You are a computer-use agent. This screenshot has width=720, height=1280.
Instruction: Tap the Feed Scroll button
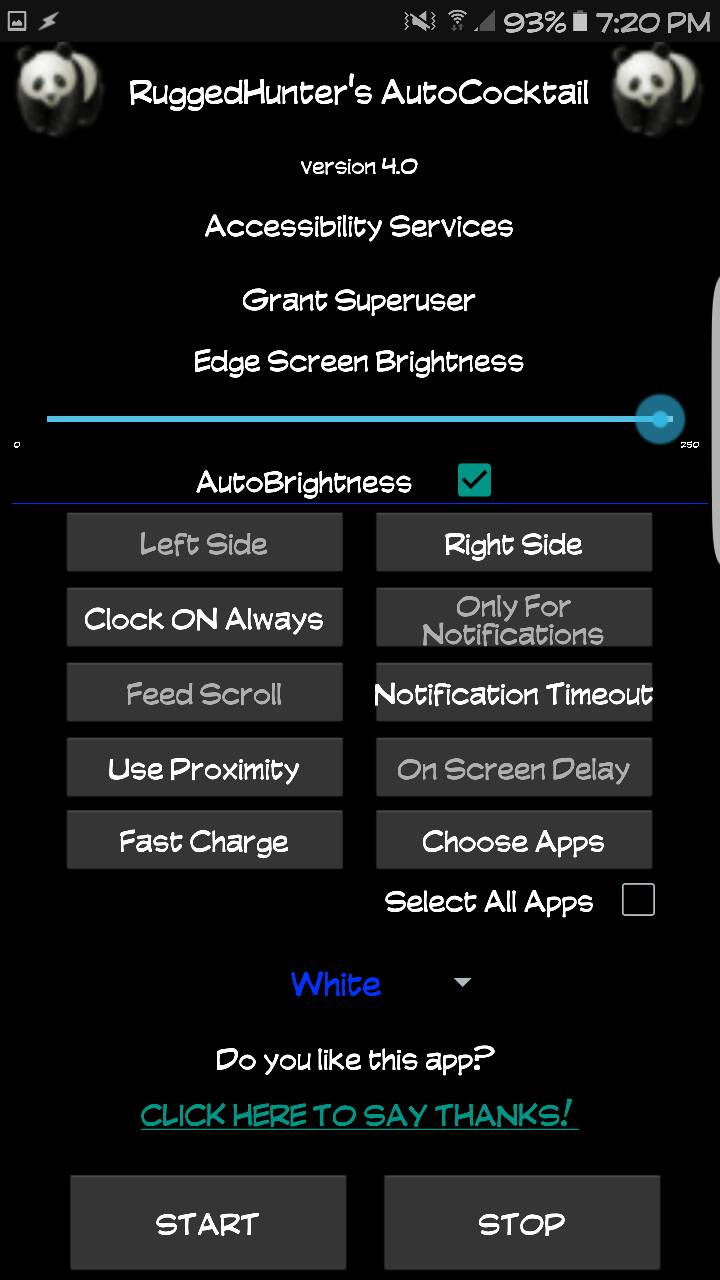(x=204, y=693)
